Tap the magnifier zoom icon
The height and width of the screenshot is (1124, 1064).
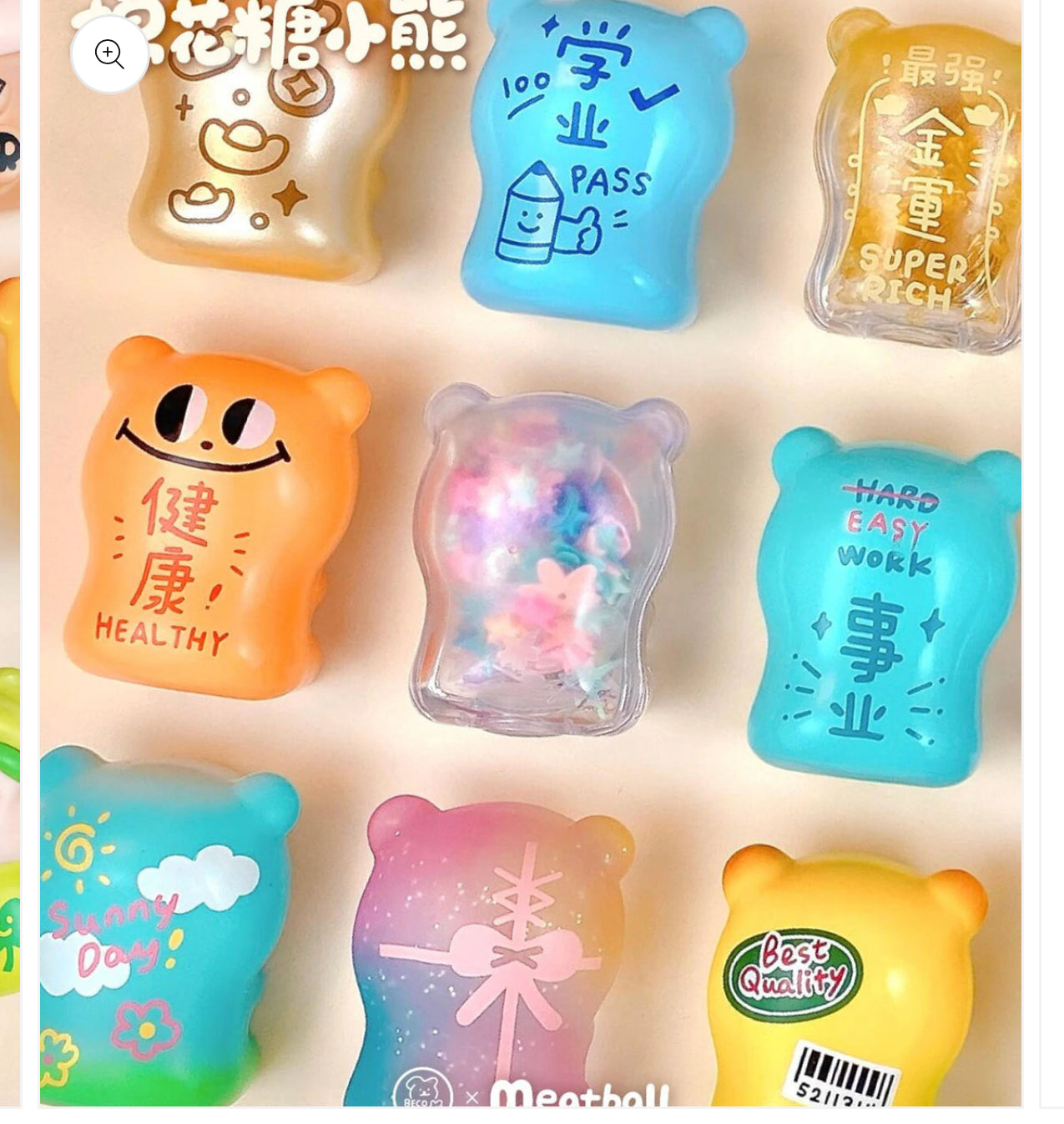point(110,54)
